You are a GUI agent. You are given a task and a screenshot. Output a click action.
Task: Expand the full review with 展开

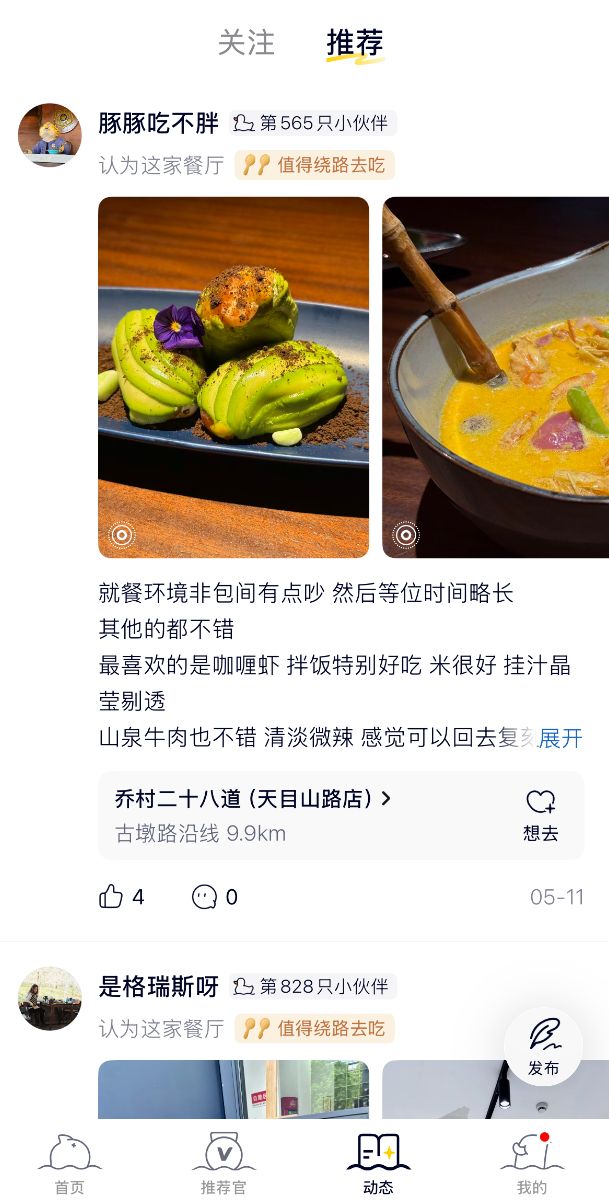[x=560, y=738]
